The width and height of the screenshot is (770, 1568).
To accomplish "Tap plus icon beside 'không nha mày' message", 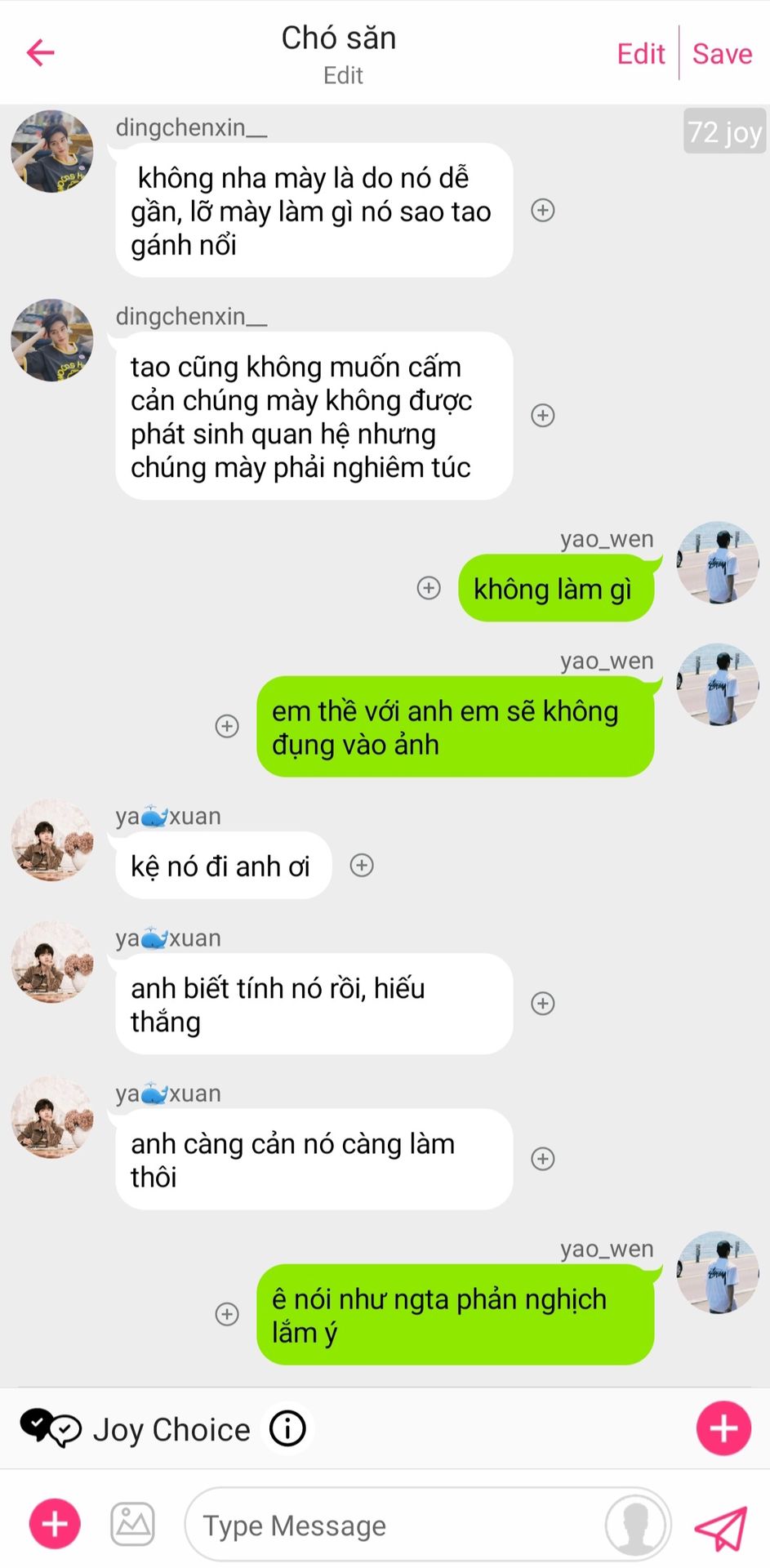I will [543, 211].
